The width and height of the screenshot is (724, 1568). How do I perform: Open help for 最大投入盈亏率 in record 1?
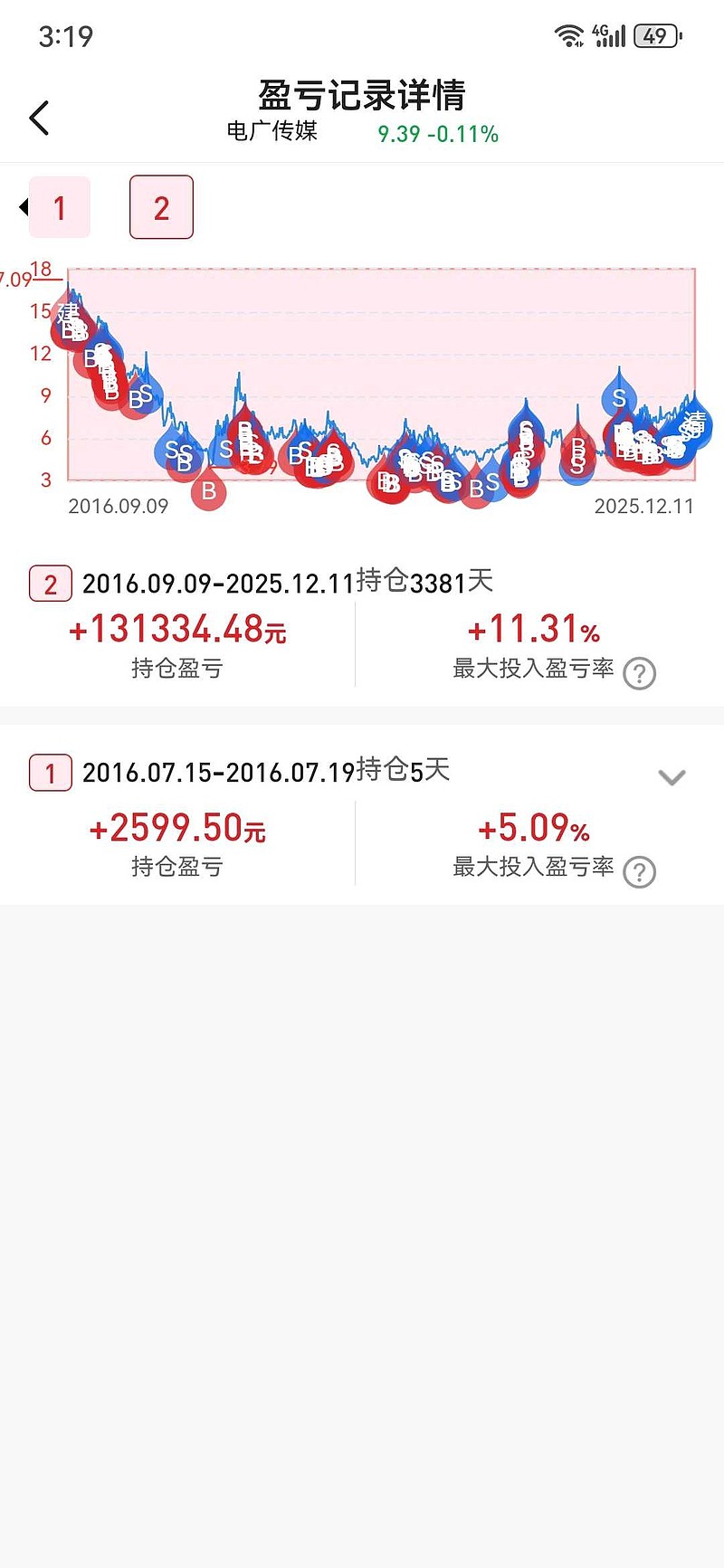pyautogui.click(x=639, y=871)
